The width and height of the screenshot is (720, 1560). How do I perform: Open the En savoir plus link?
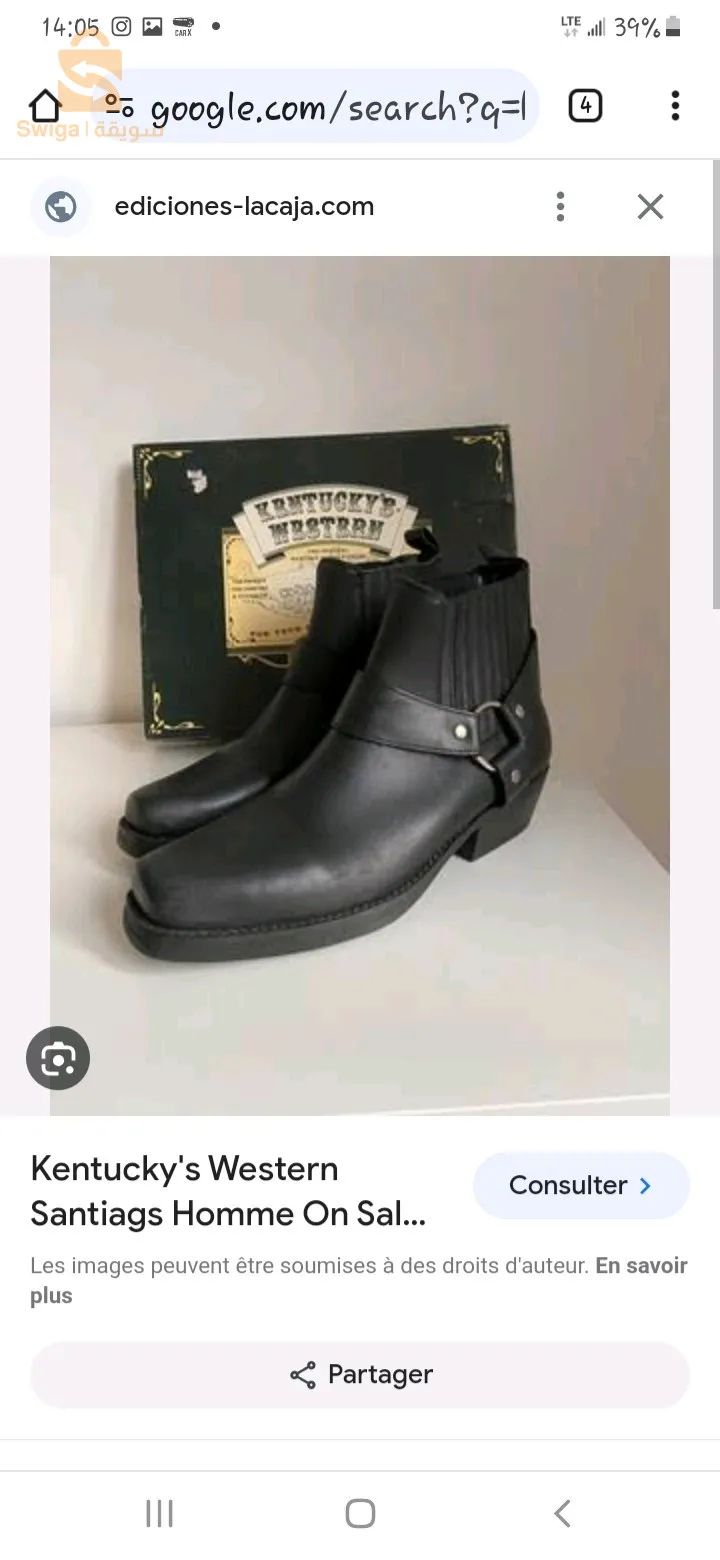click(x=641, y=1265)
